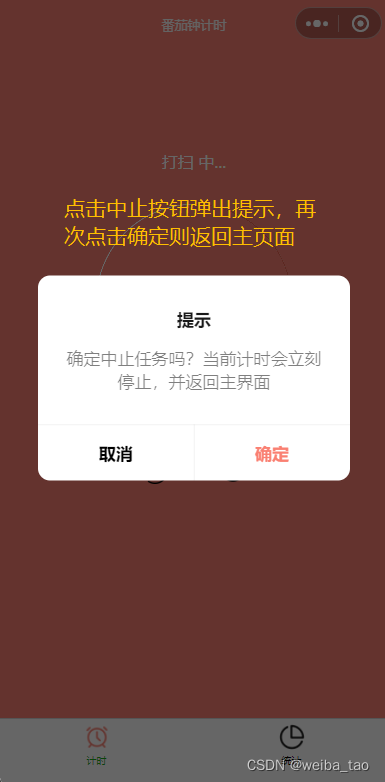Switch to the 统计 tab

[291, 746]
